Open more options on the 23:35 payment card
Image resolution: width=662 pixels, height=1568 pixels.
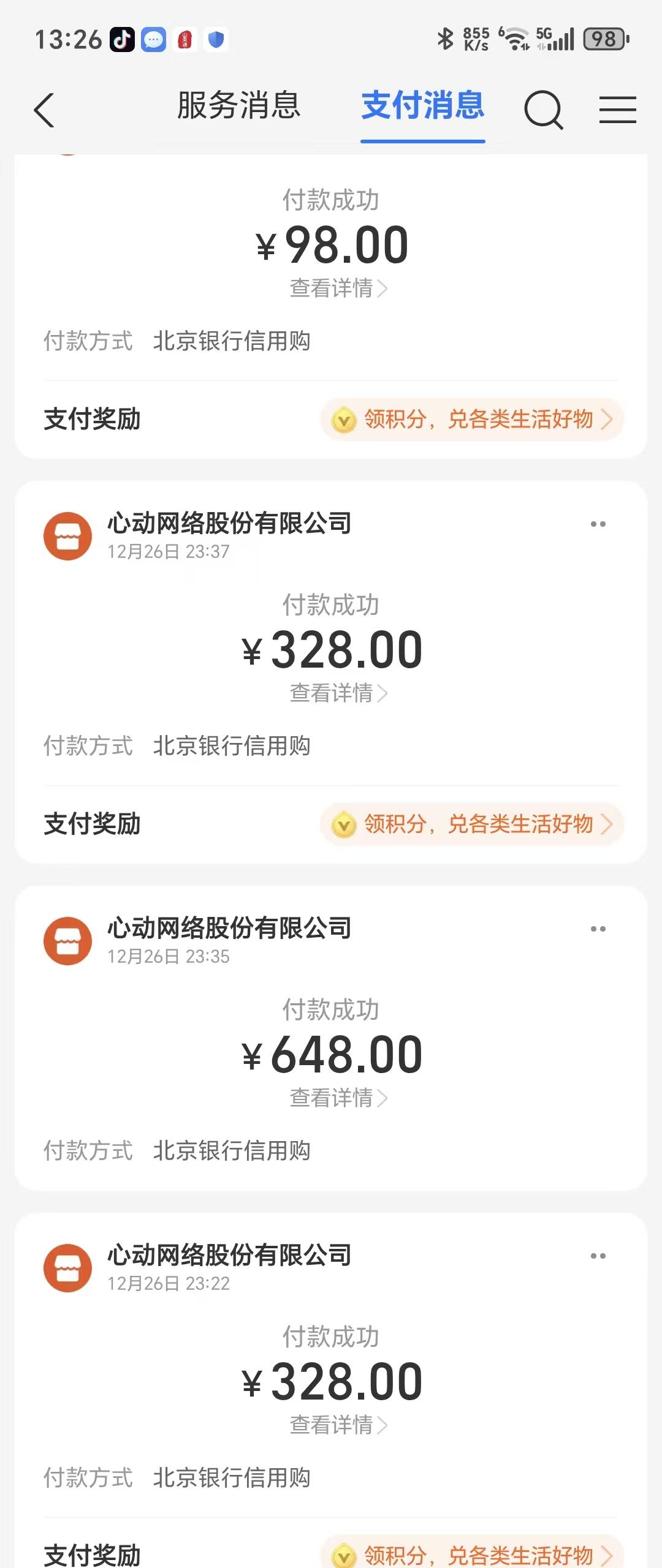click(x=598, y=929)
